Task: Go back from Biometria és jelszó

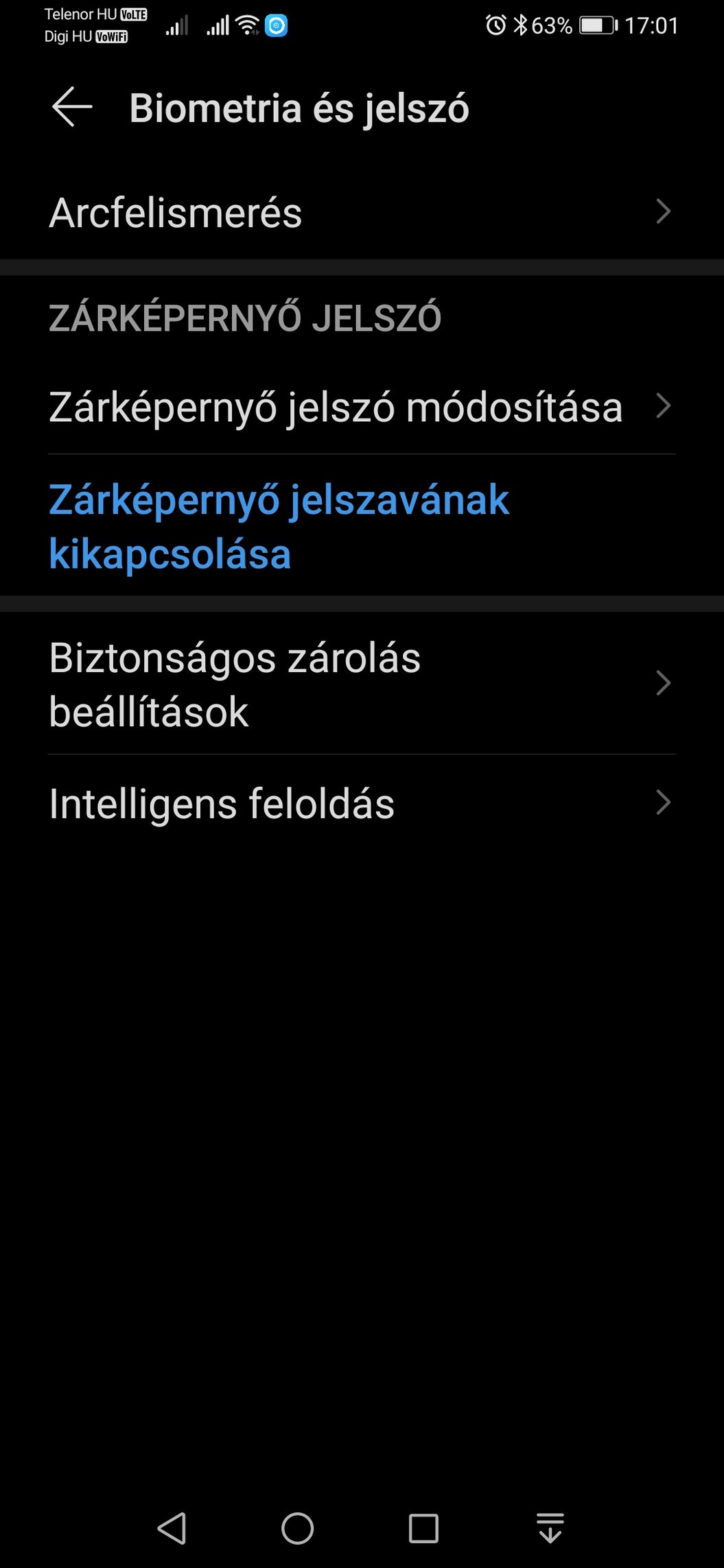Action: point(72,108)
